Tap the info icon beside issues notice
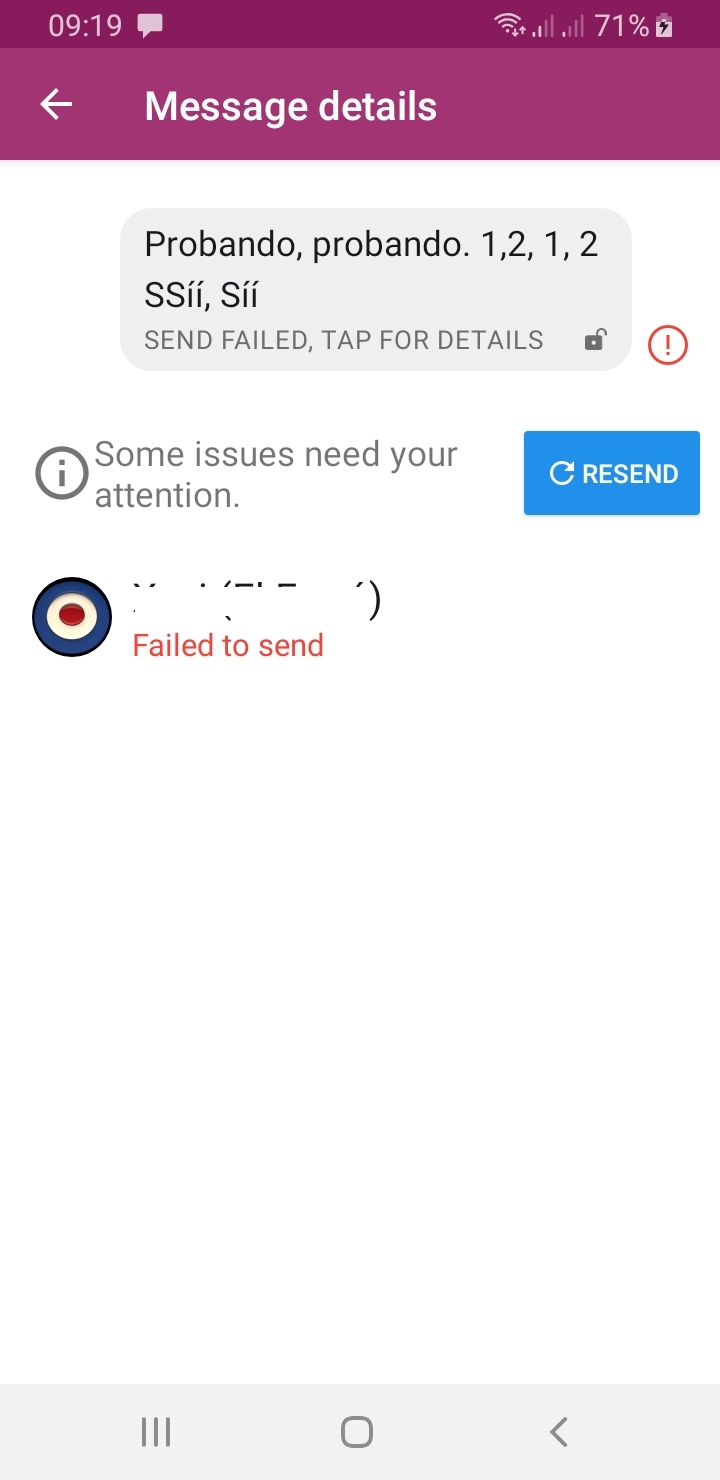 [x=62, y=474]
